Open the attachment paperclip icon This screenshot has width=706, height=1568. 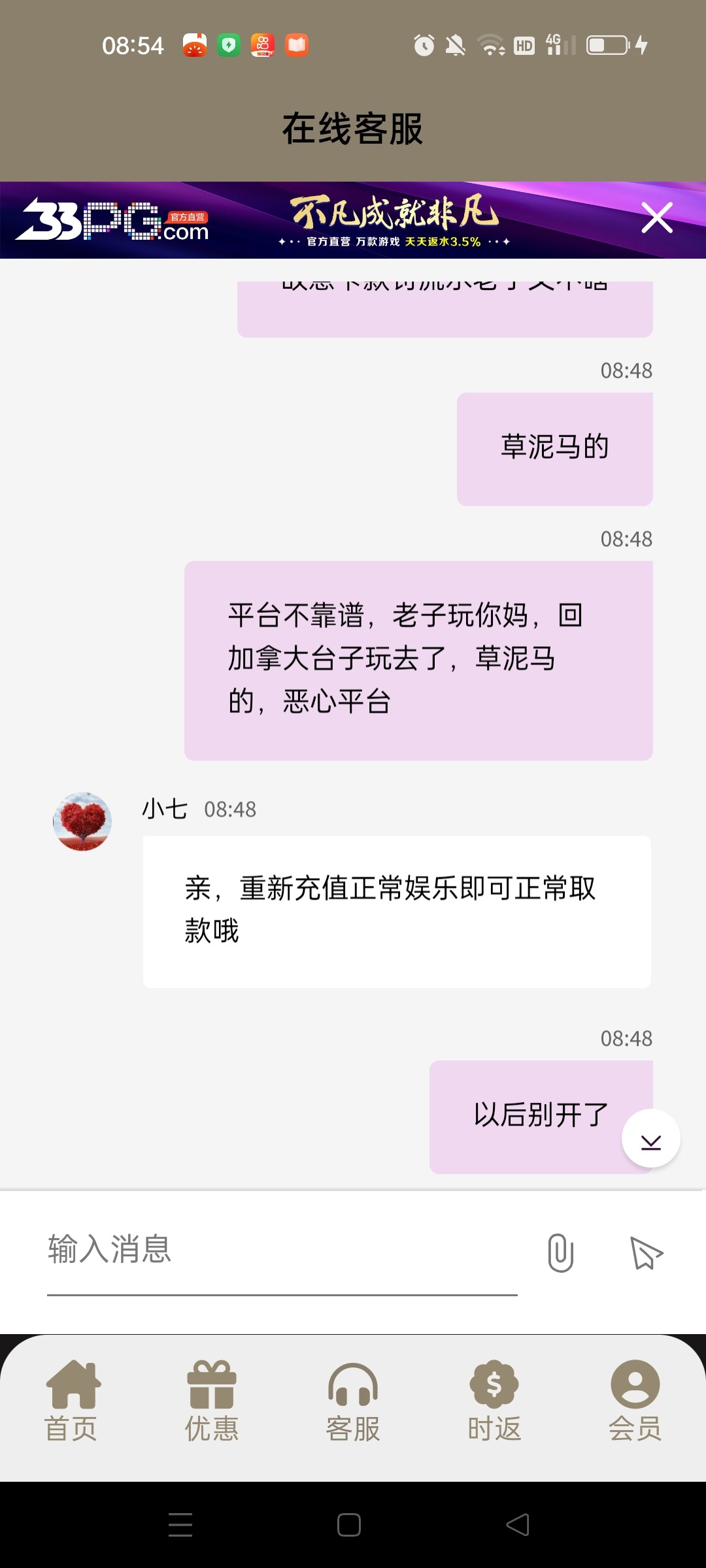559,1252
